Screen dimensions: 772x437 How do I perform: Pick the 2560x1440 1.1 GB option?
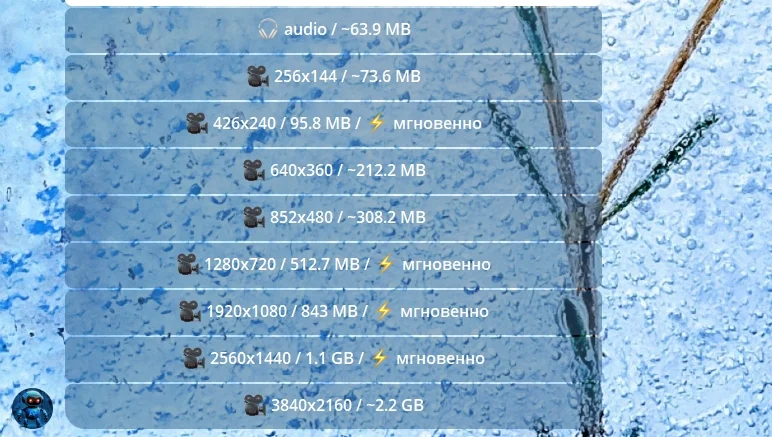point(333,358)
